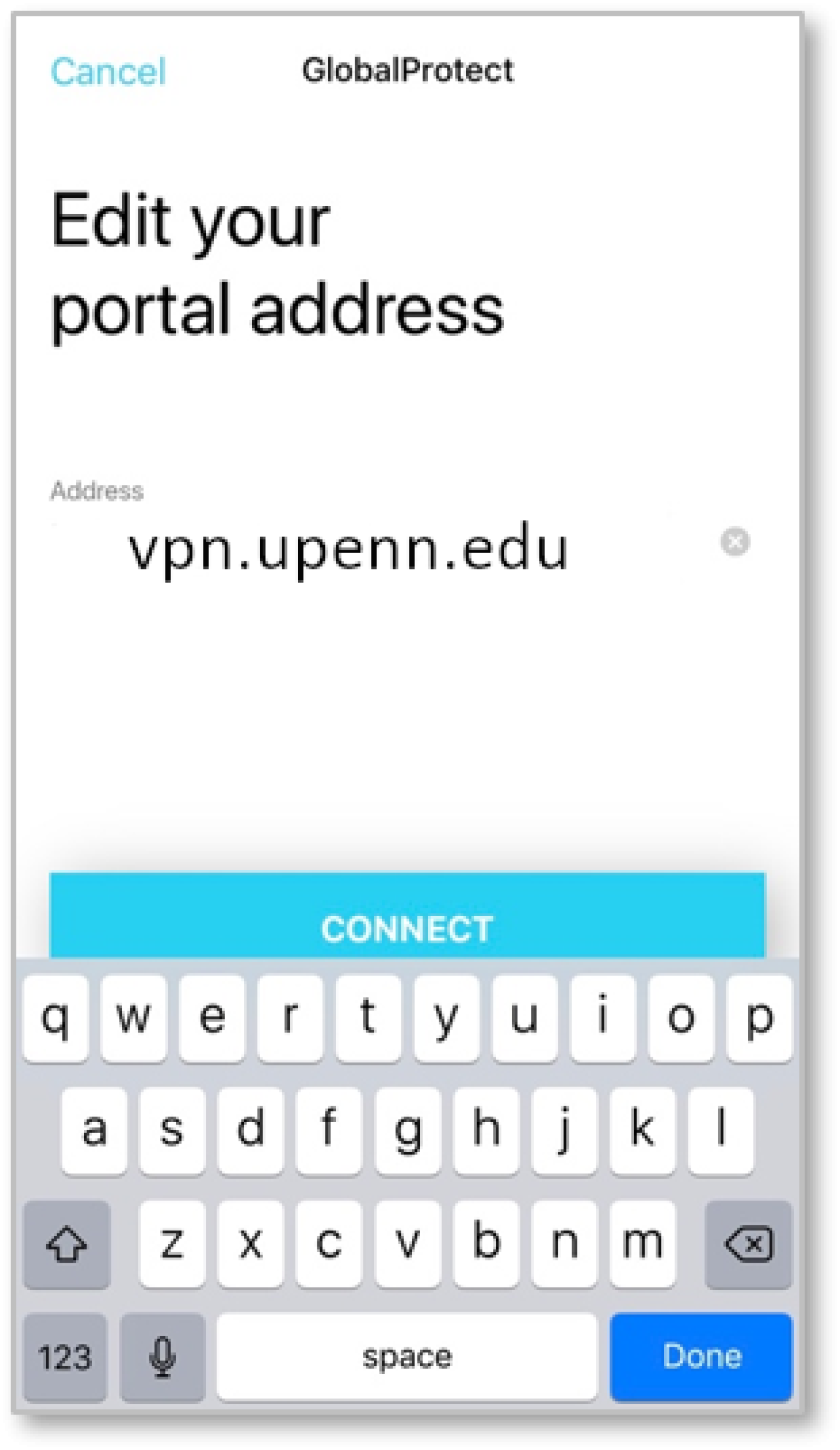Tap the microphone dictation key
Viewport: 840px width, 1450px height.
pos(163,1356)
